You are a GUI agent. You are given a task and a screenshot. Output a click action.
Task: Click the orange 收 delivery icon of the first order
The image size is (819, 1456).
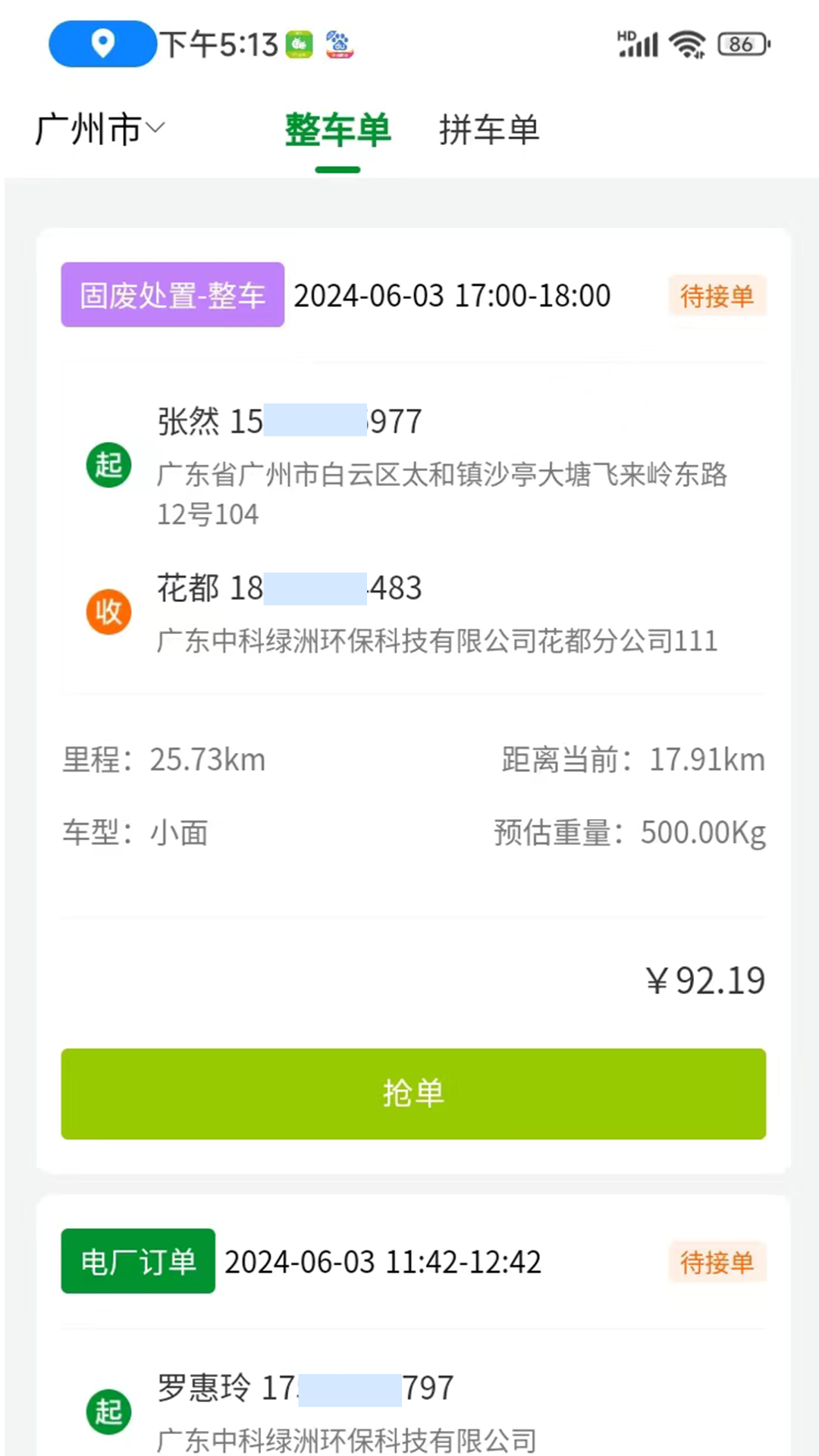coord(108,611)
